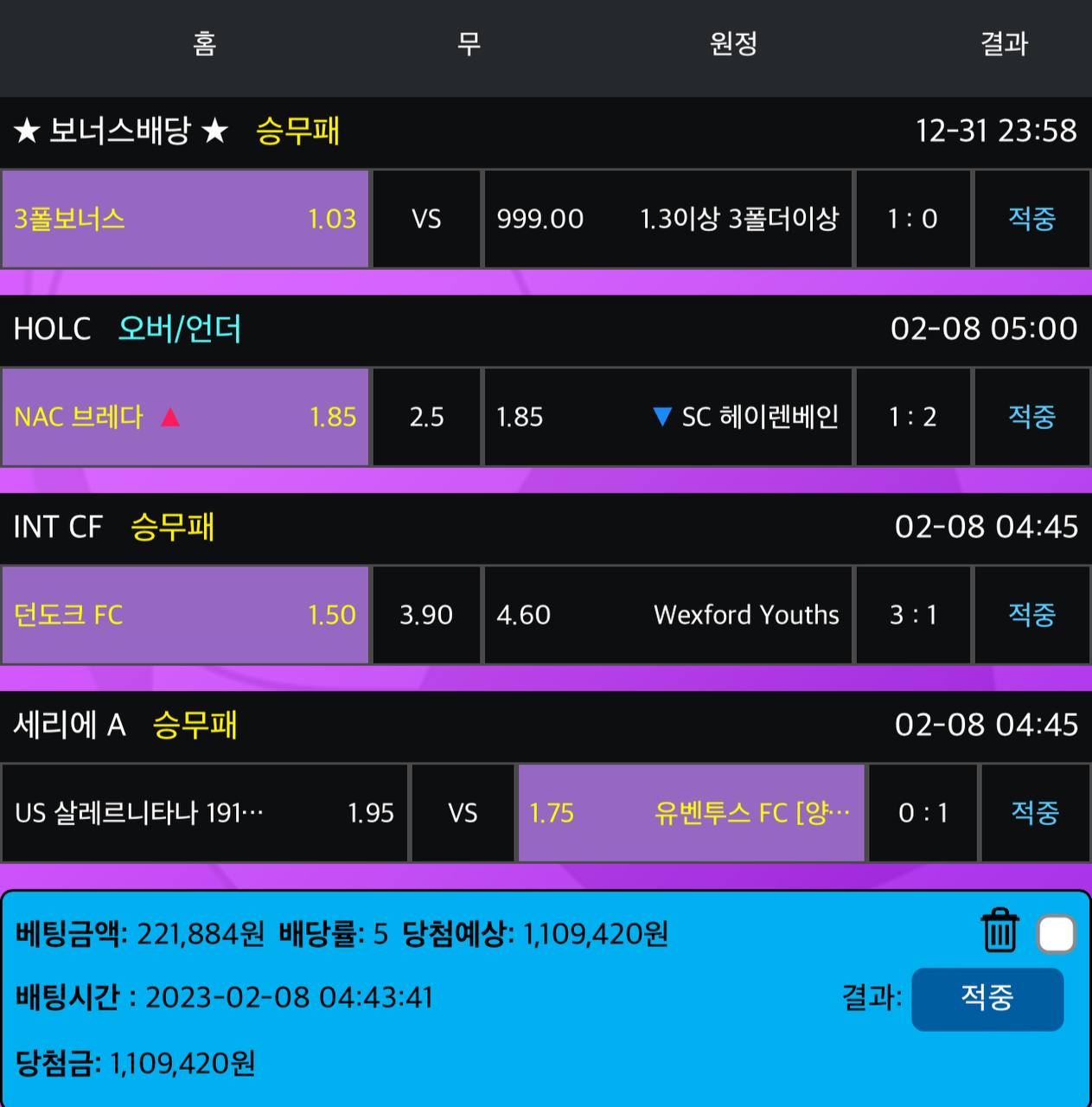Check the bet slip selection checkbox
Viewport: 1092px width, 1107px height.
click(x=1056, y=934)
